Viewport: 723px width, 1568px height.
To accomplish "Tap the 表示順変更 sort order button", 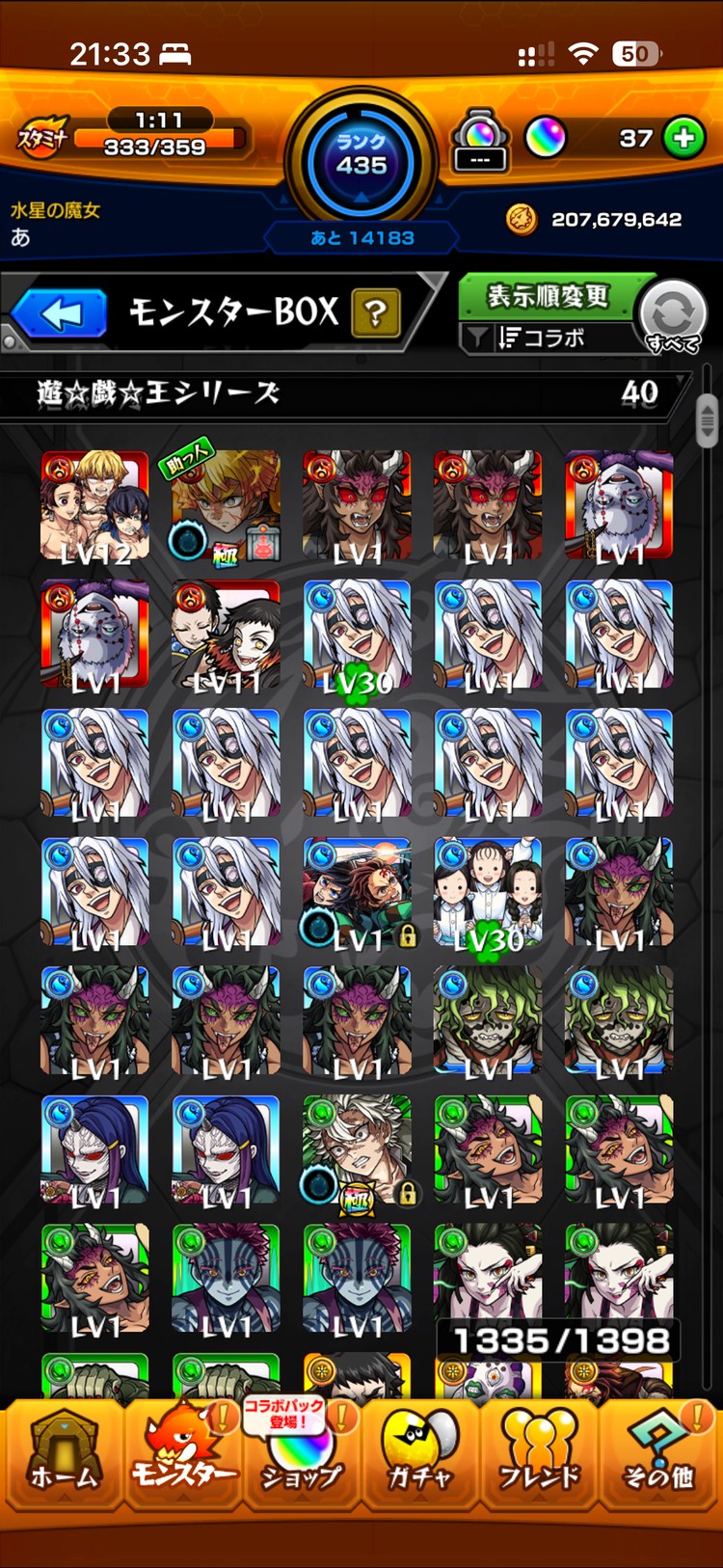I will point(547,295).
